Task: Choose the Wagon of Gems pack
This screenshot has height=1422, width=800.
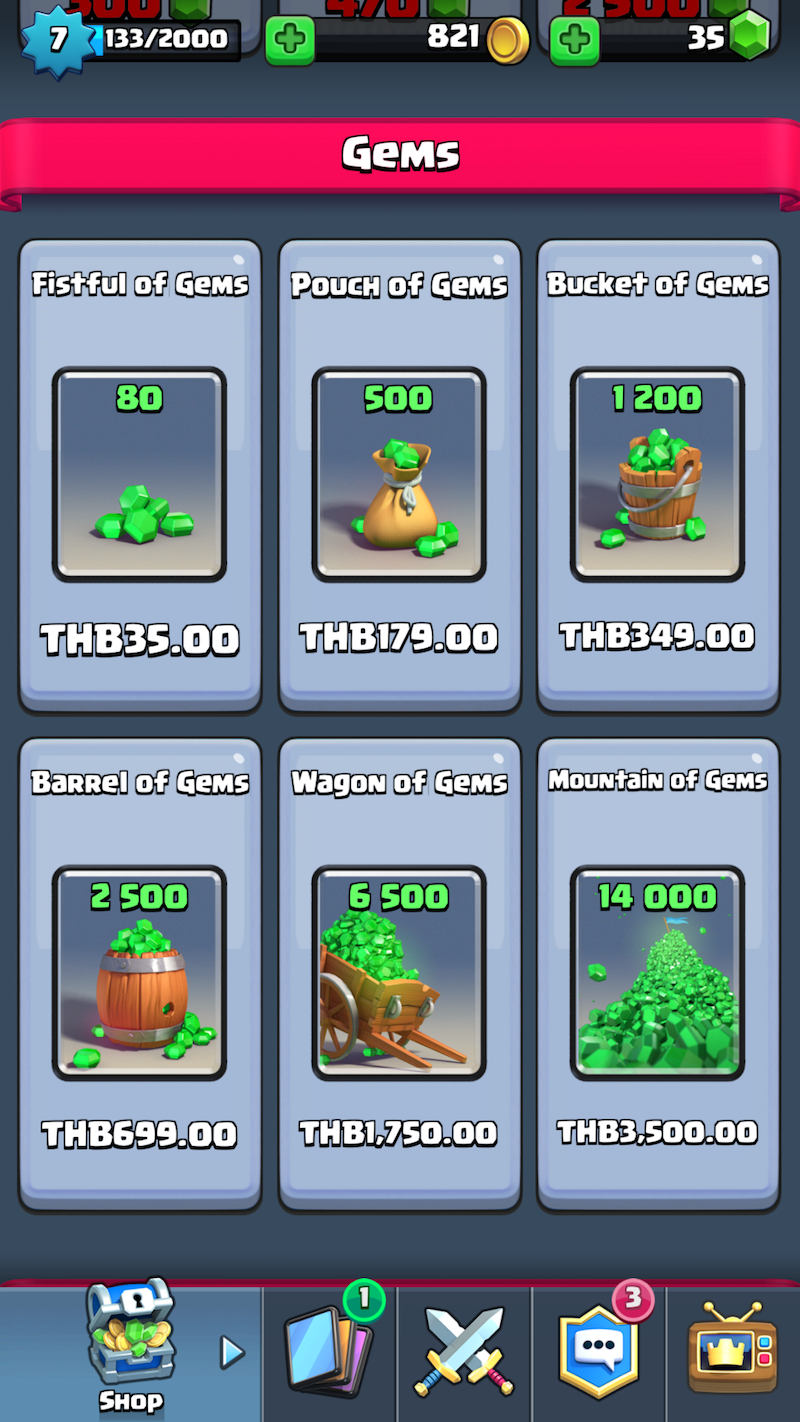Action: [399, 974]
